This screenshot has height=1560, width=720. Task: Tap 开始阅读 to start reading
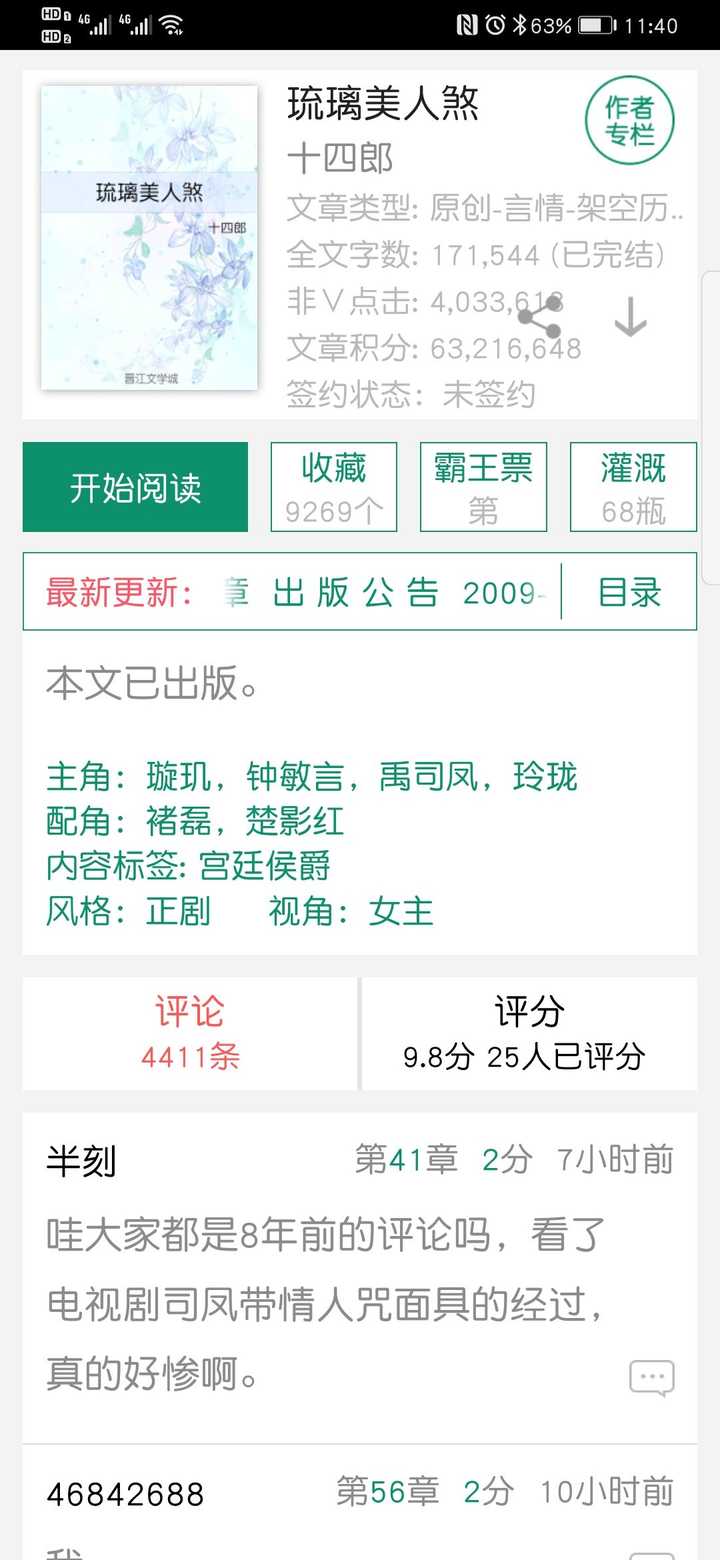coord(135,487)
